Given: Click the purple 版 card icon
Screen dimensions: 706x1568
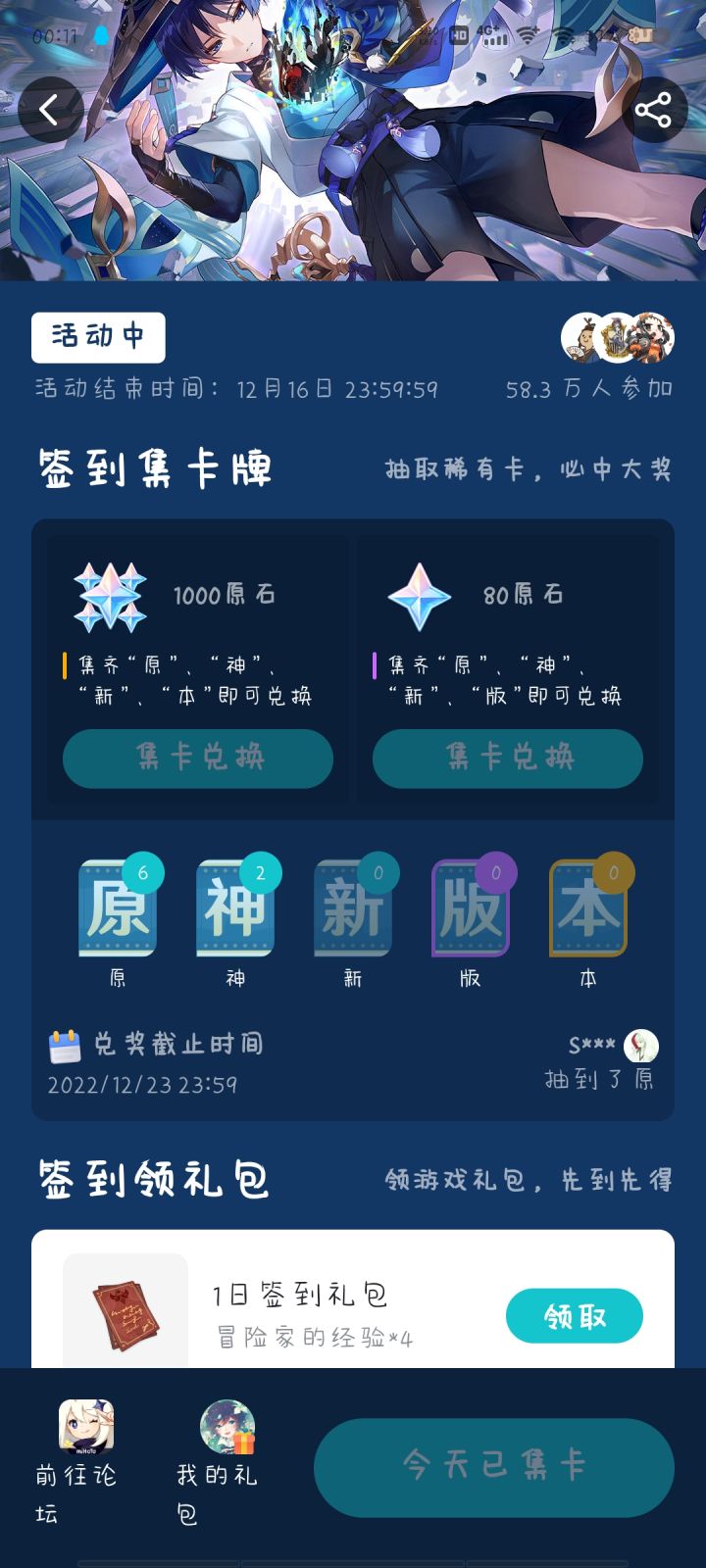Looking at the screenshot, I should click(470, 911).
